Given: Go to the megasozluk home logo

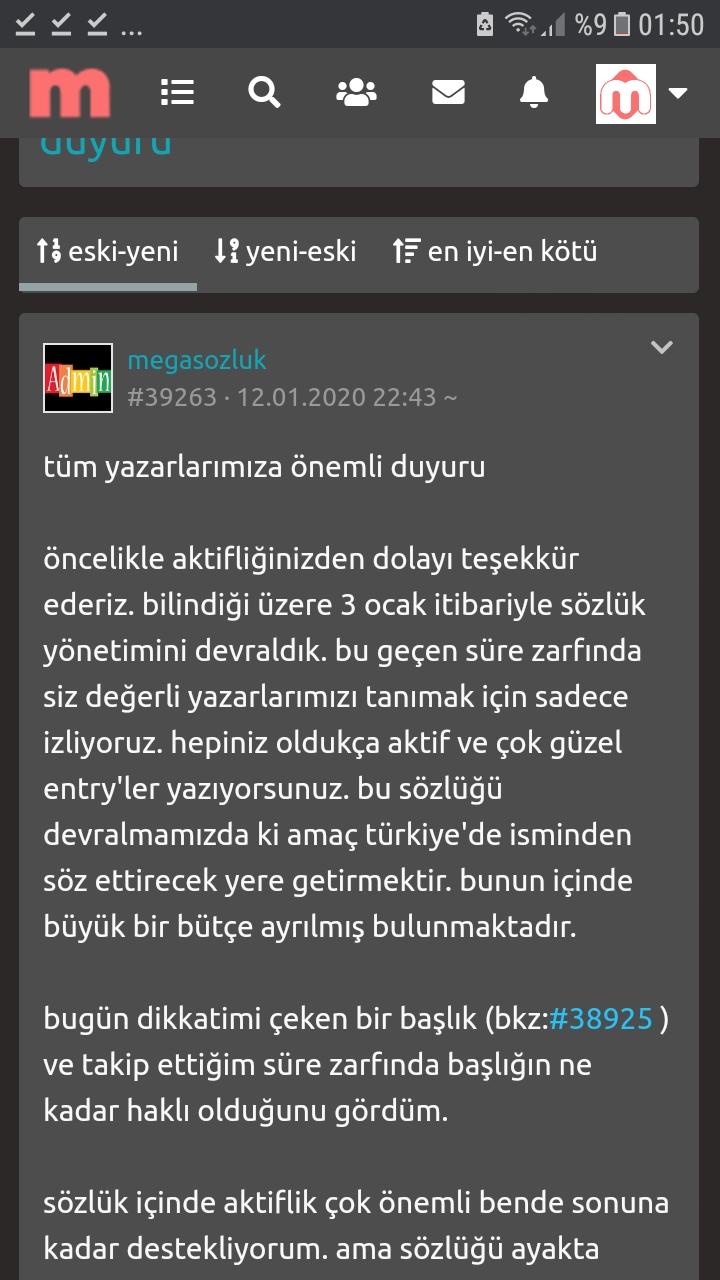Looking at the screenshot, I should pos(69,94).
